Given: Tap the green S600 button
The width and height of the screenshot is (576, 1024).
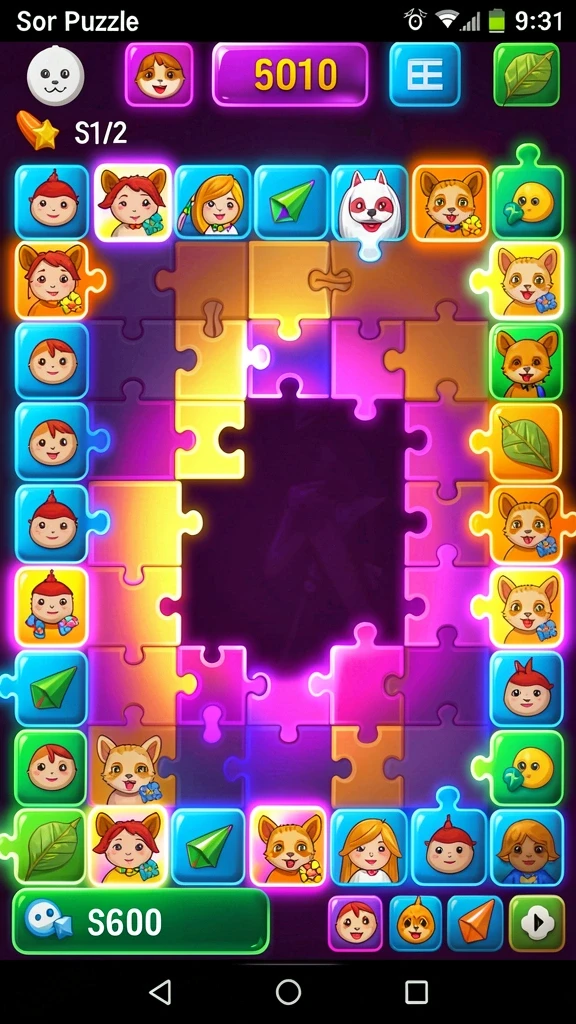Looking at the screenshot, I should coord(140,921).
